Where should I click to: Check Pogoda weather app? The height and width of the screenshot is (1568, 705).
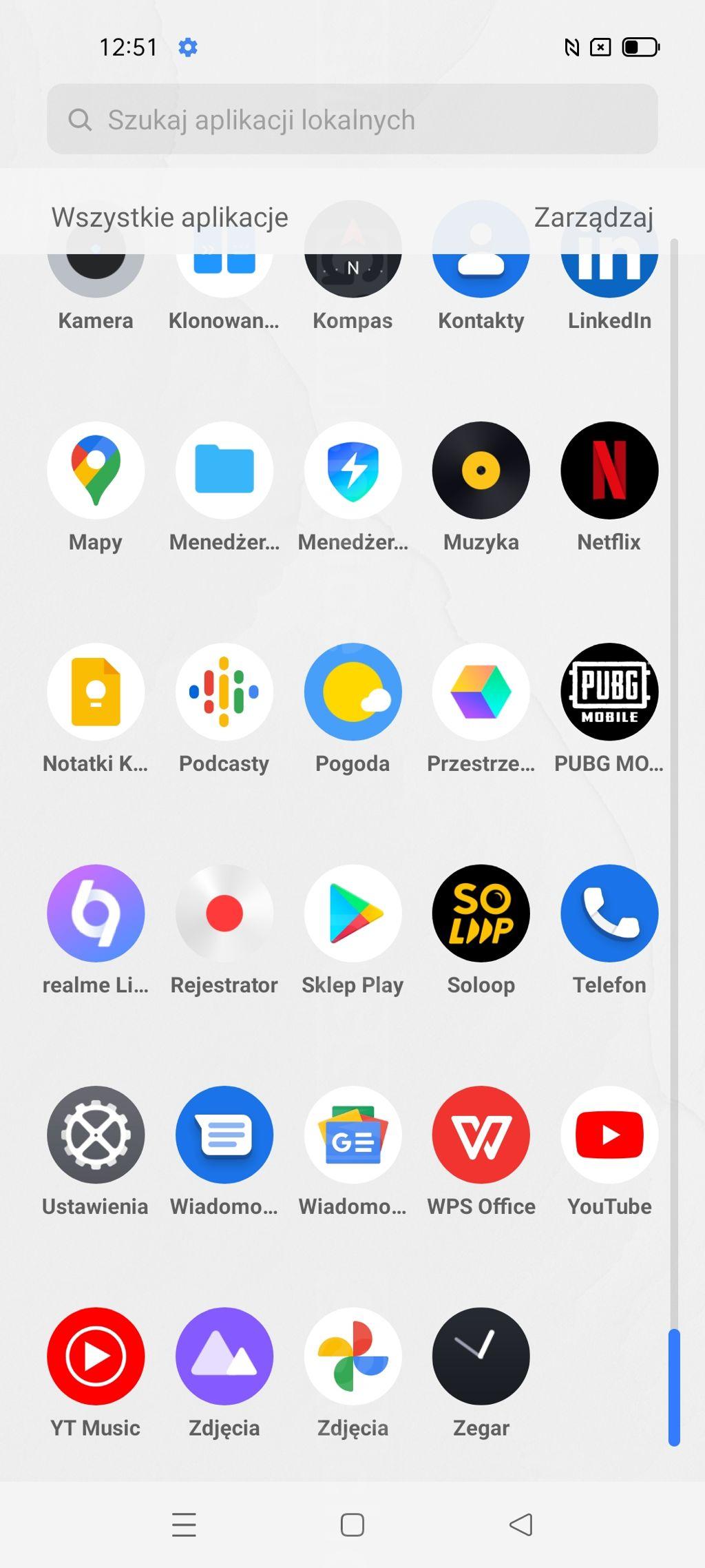(x=352, y=692)
